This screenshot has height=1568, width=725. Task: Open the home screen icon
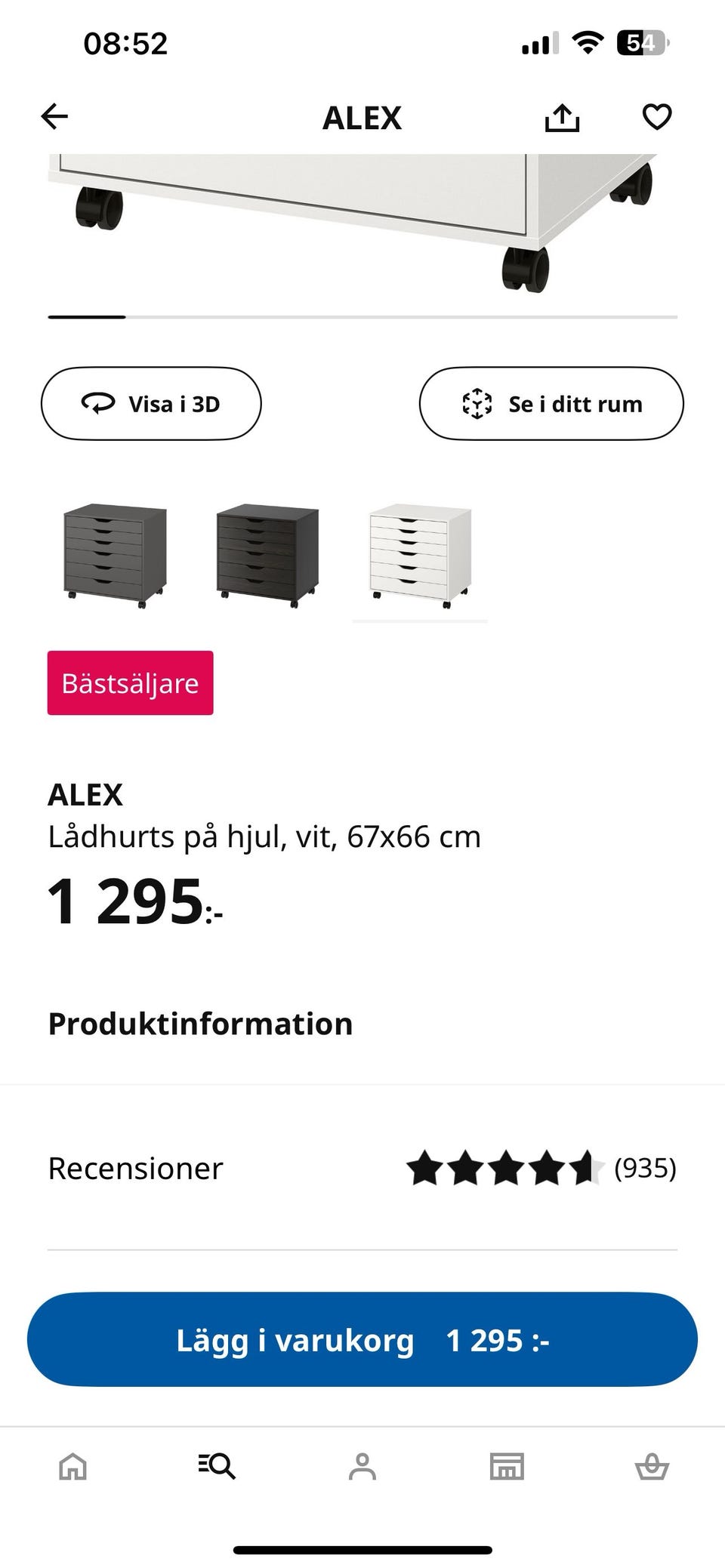click(72, 1468)
